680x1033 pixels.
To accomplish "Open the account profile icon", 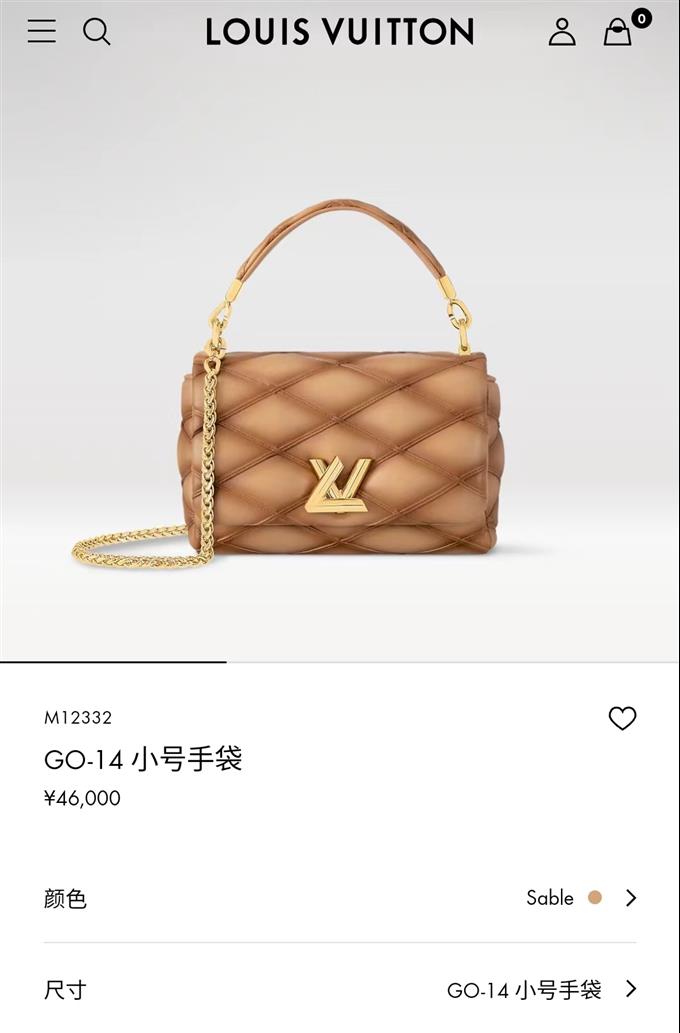I will coord(562,32).
